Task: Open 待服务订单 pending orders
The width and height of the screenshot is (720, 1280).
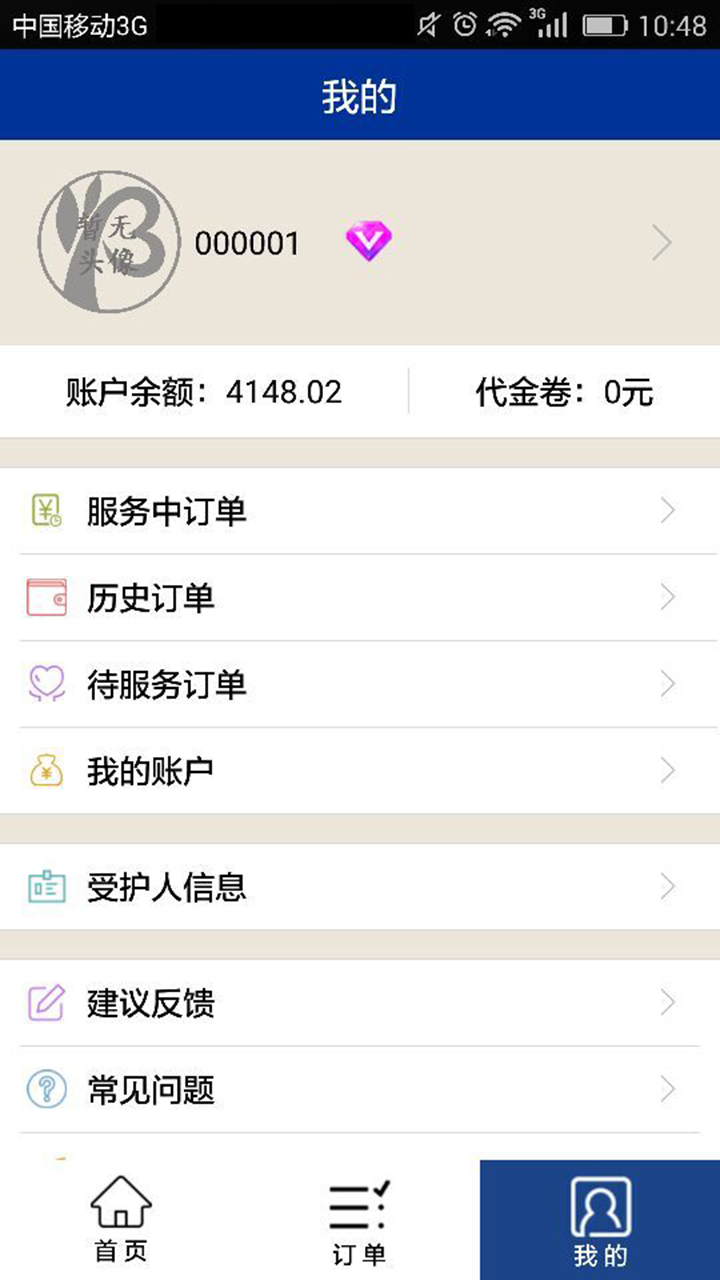Action: 360,685
